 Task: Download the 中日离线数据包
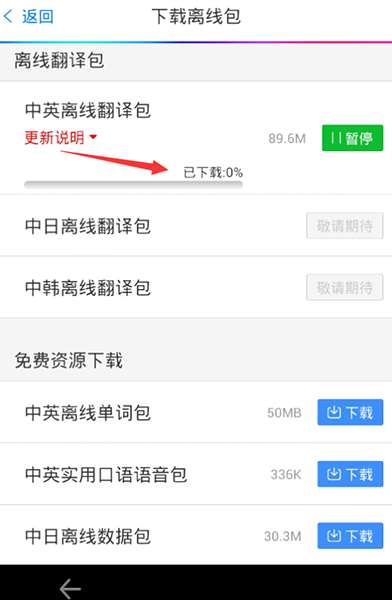350,536
